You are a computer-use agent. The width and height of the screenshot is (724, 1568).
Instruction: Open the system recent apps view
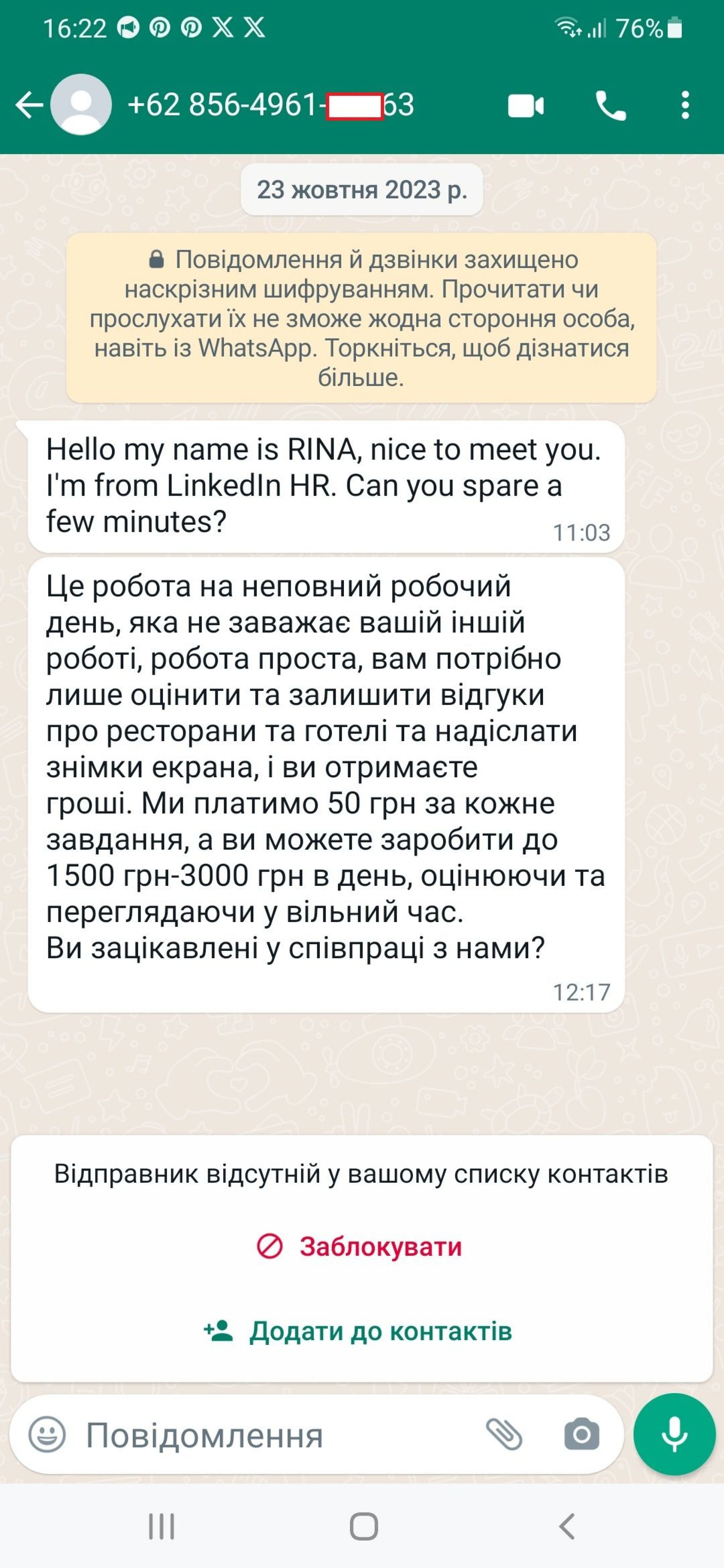pos(161,1527)
